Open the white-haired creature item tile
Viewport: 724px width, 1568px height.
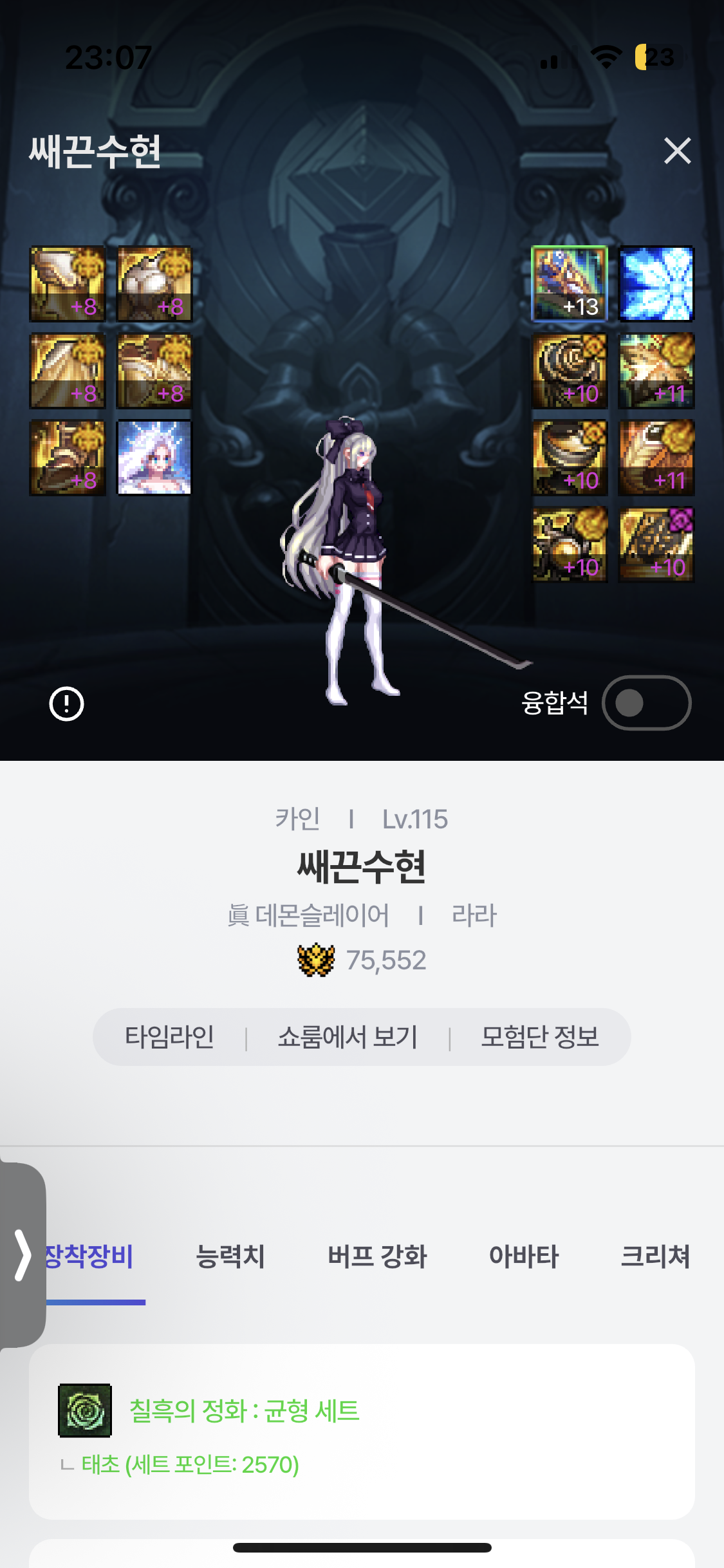[x=154, y=458]
